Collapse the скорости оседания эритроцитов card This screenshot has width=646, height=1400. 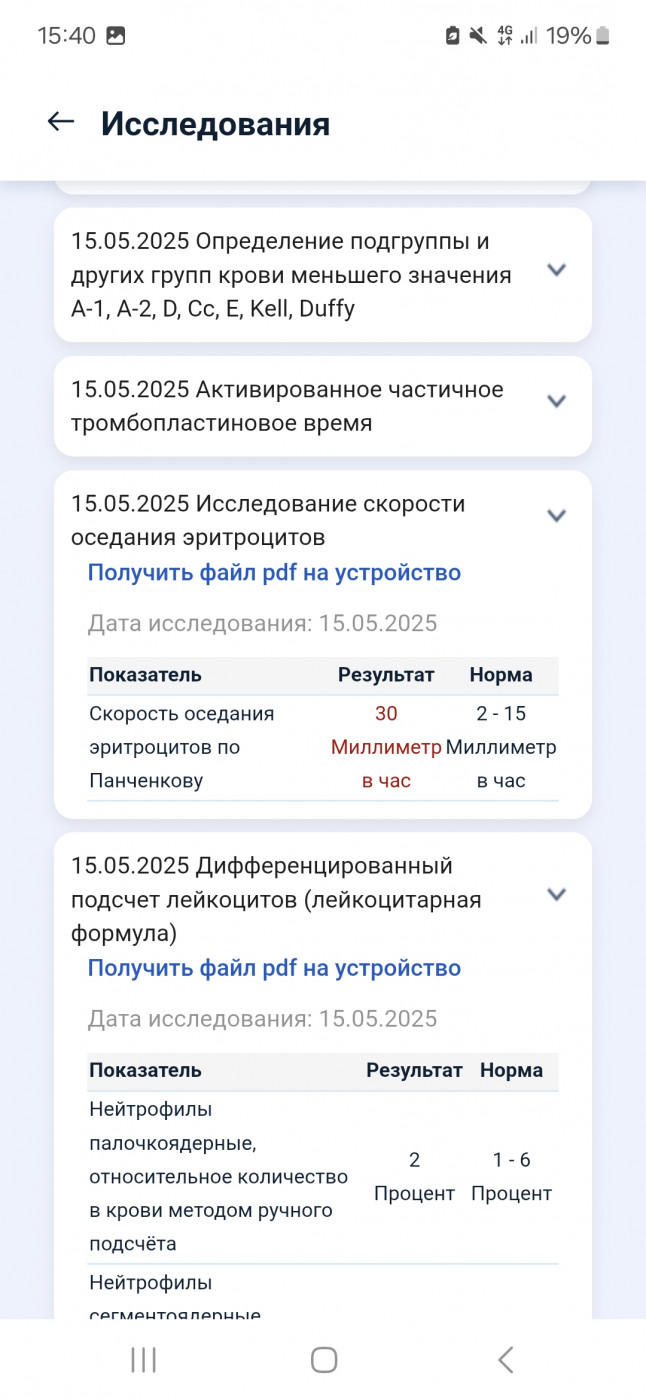(x=557, y=516)
